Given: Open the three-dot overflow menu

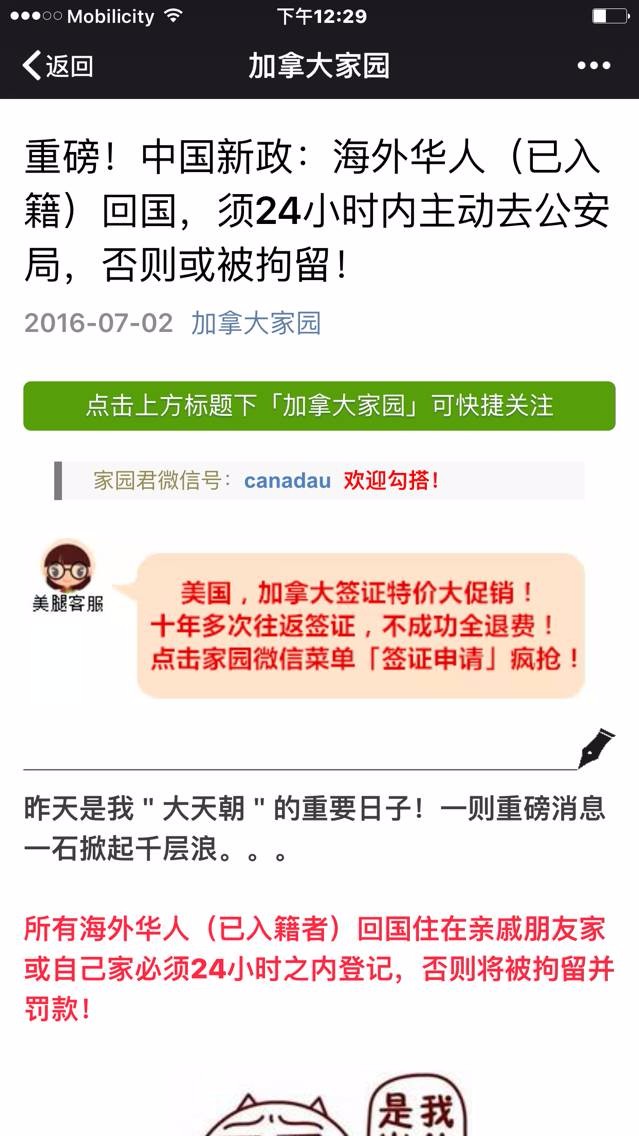Looking at the screenshot, I should point(593,66).
